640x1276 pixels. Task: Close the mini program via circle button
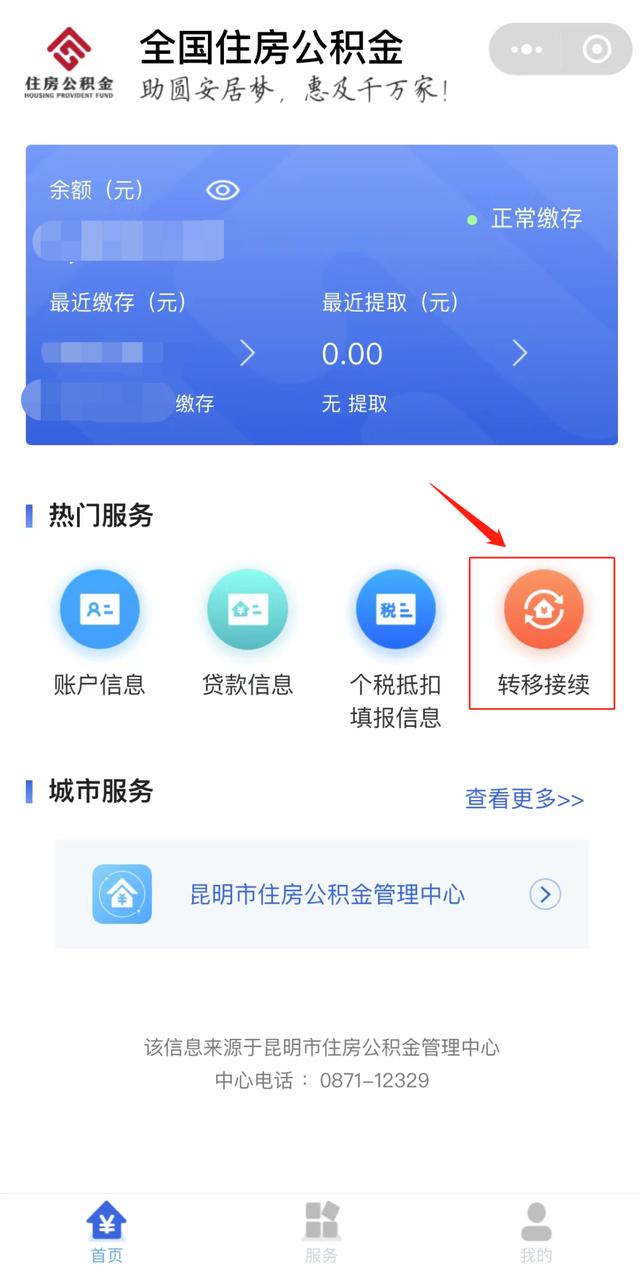point(597,49)
